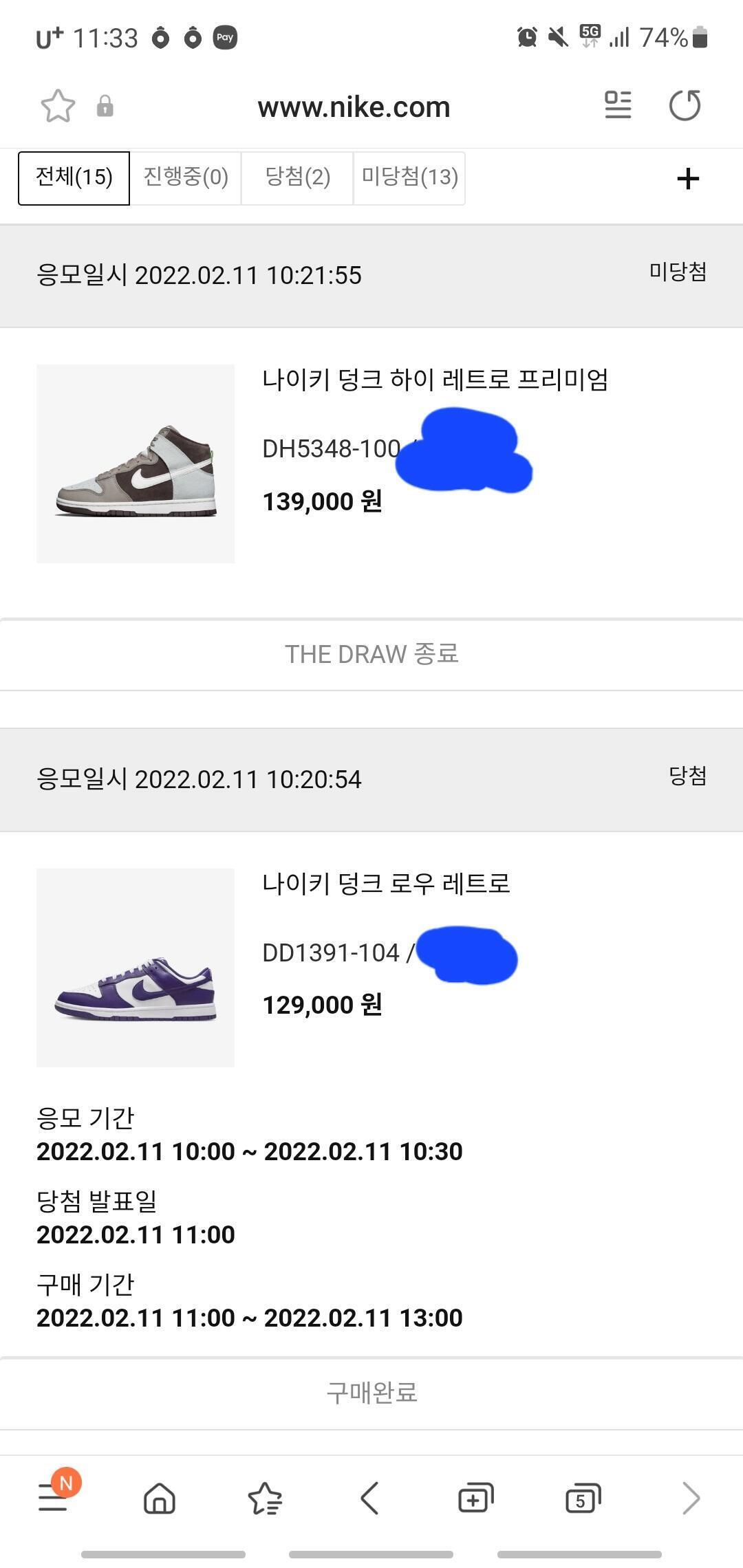This screenshot has height=1568, width=743.
Task: Go to the browser home page
Action: click(x=160, y=1498)
